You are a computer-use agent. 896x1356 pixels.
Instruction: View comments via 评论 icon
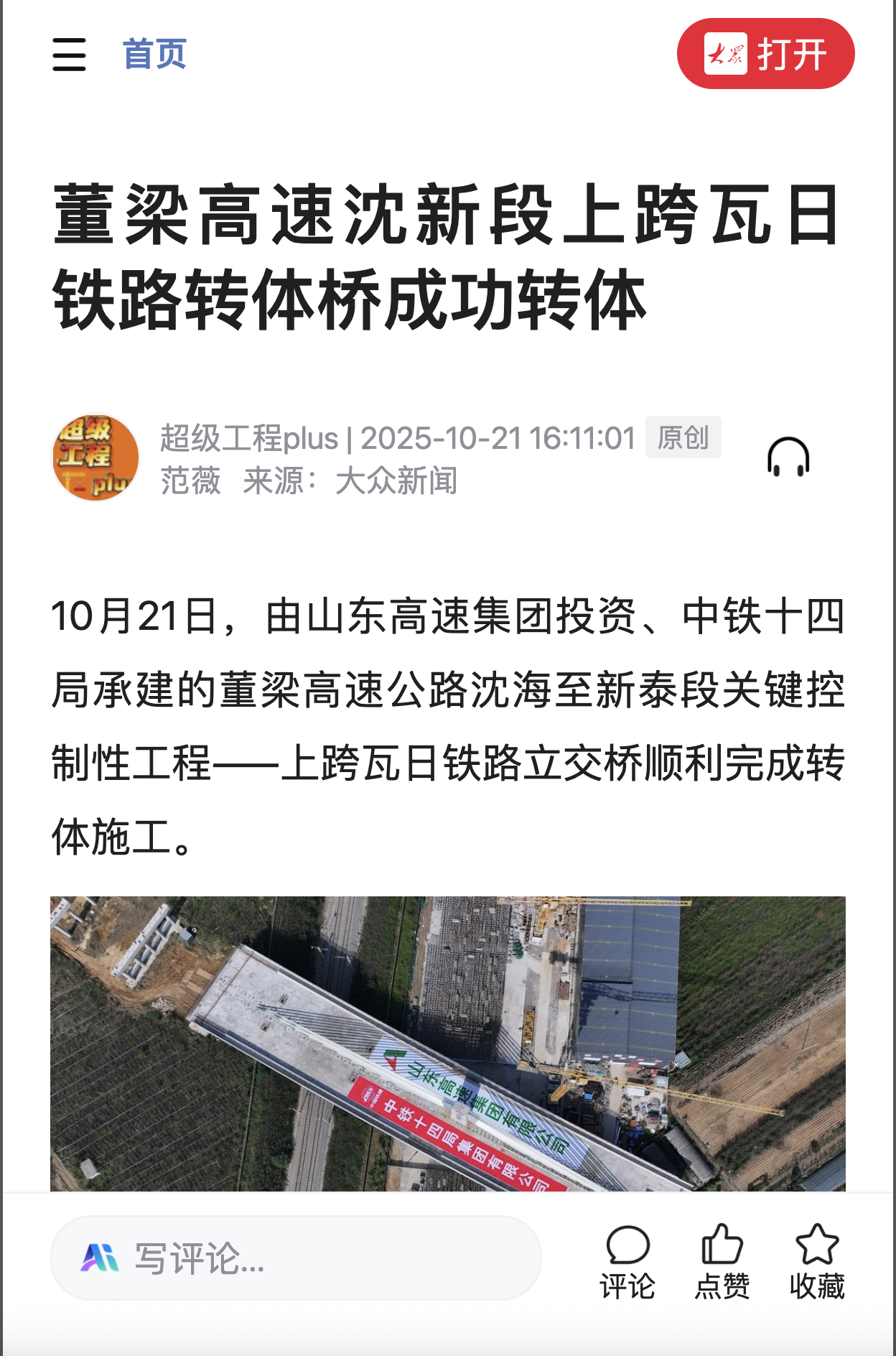coord(627,1262)
